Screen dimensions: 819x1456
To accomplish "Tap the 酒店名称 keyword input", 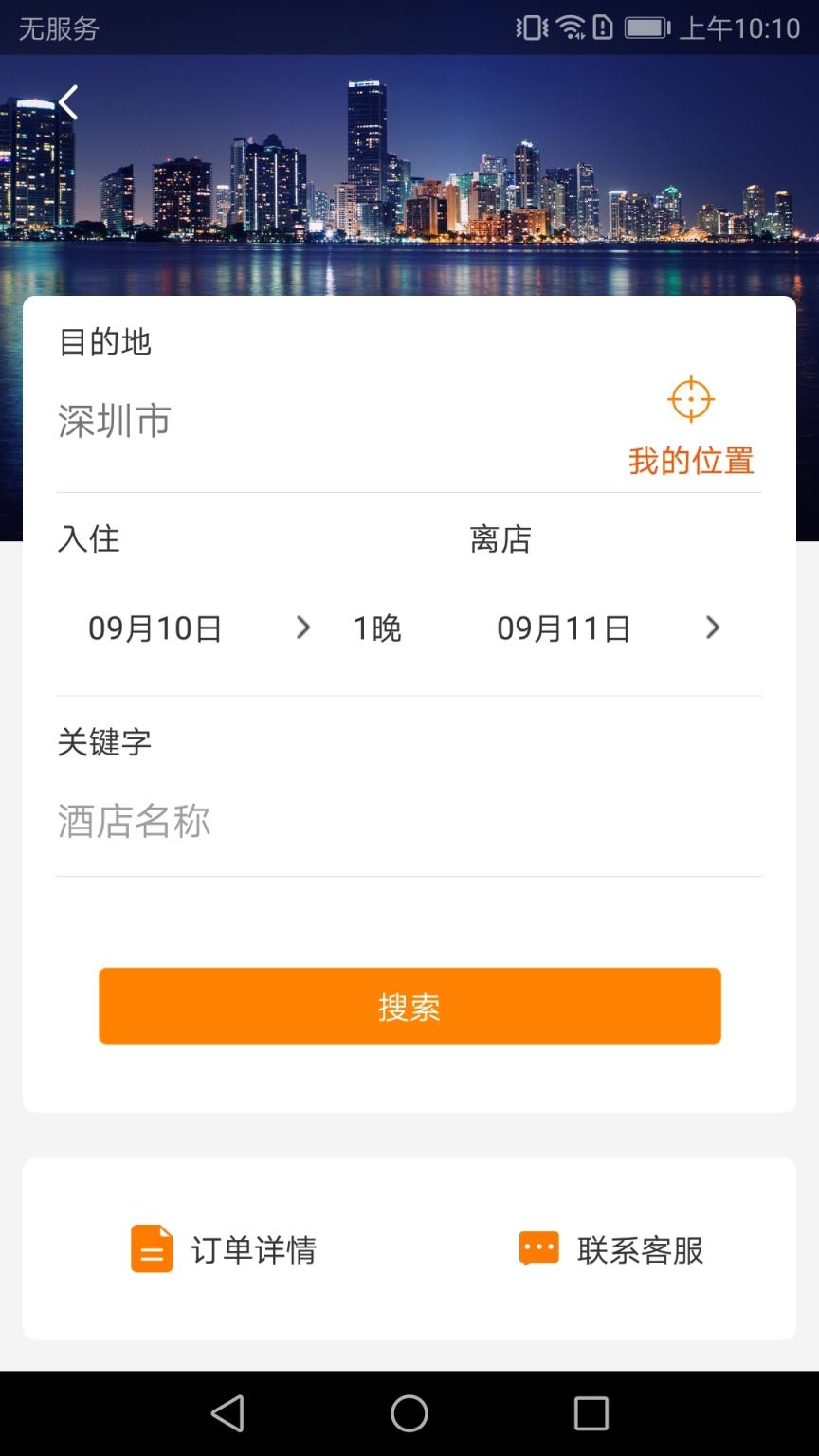I will coord(134,821).
